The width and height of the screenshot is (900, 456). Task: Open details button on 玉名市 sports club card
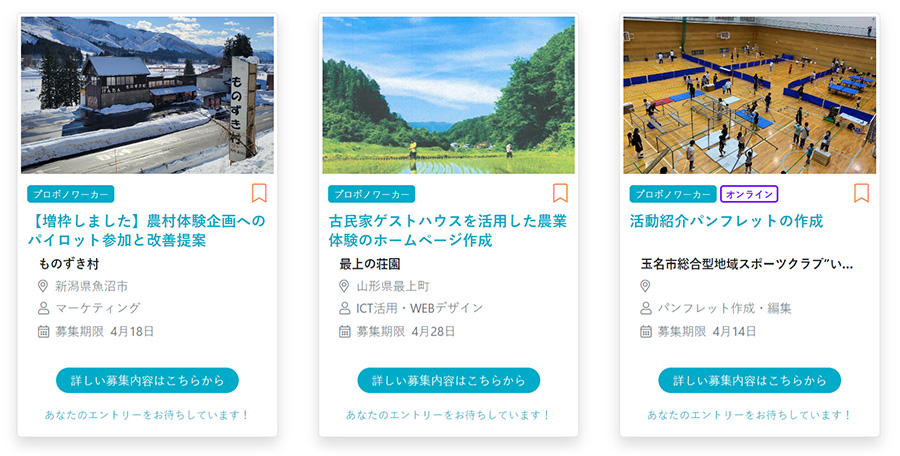[749, 380]
